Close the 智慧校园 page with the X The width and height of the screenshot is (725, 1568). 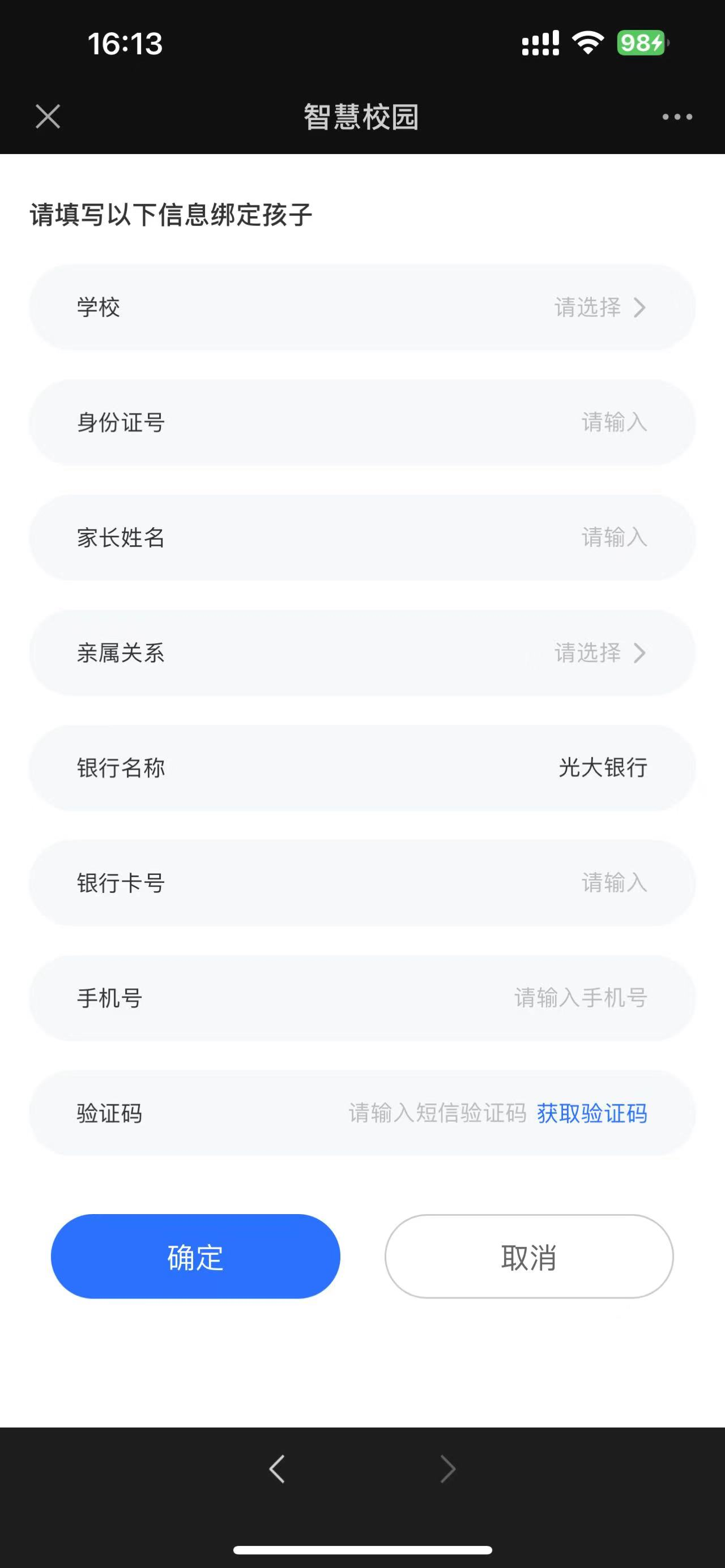pyautogui.click(x=48, y=116)
